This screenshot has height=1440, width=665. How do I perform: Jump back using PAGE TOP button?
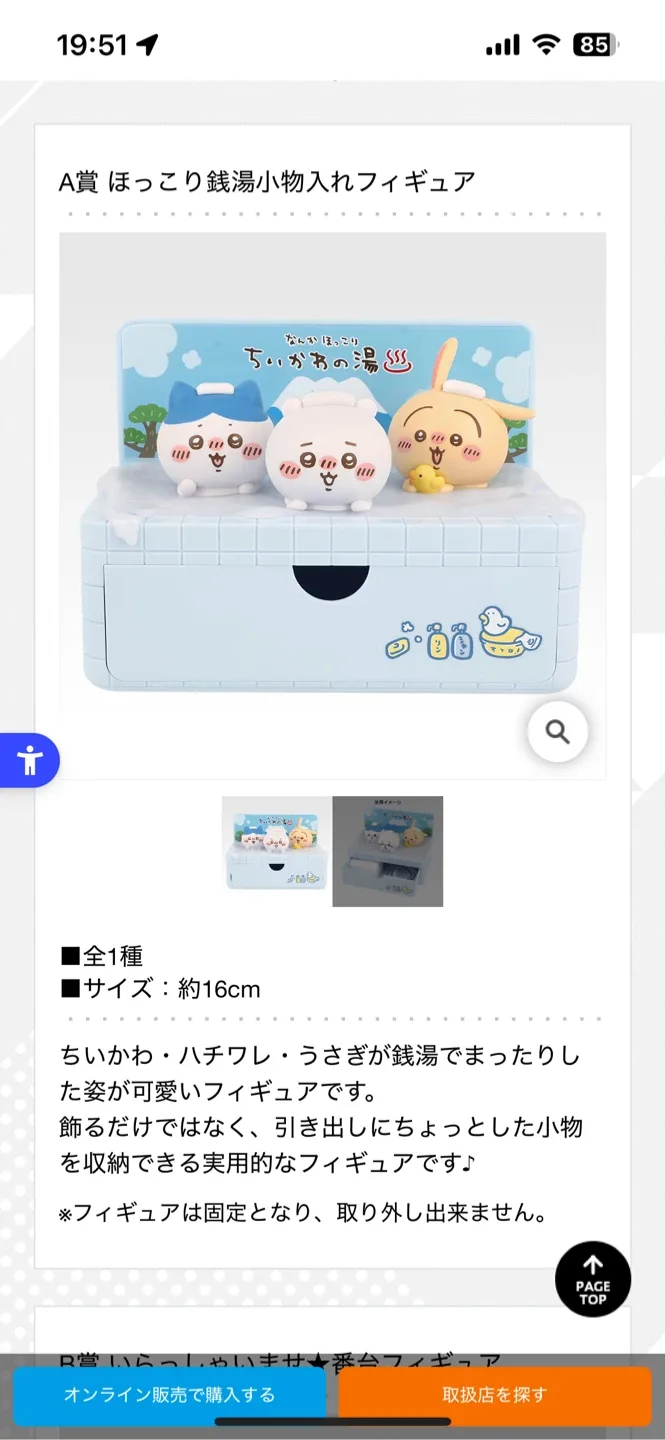tap(593, 1279)
